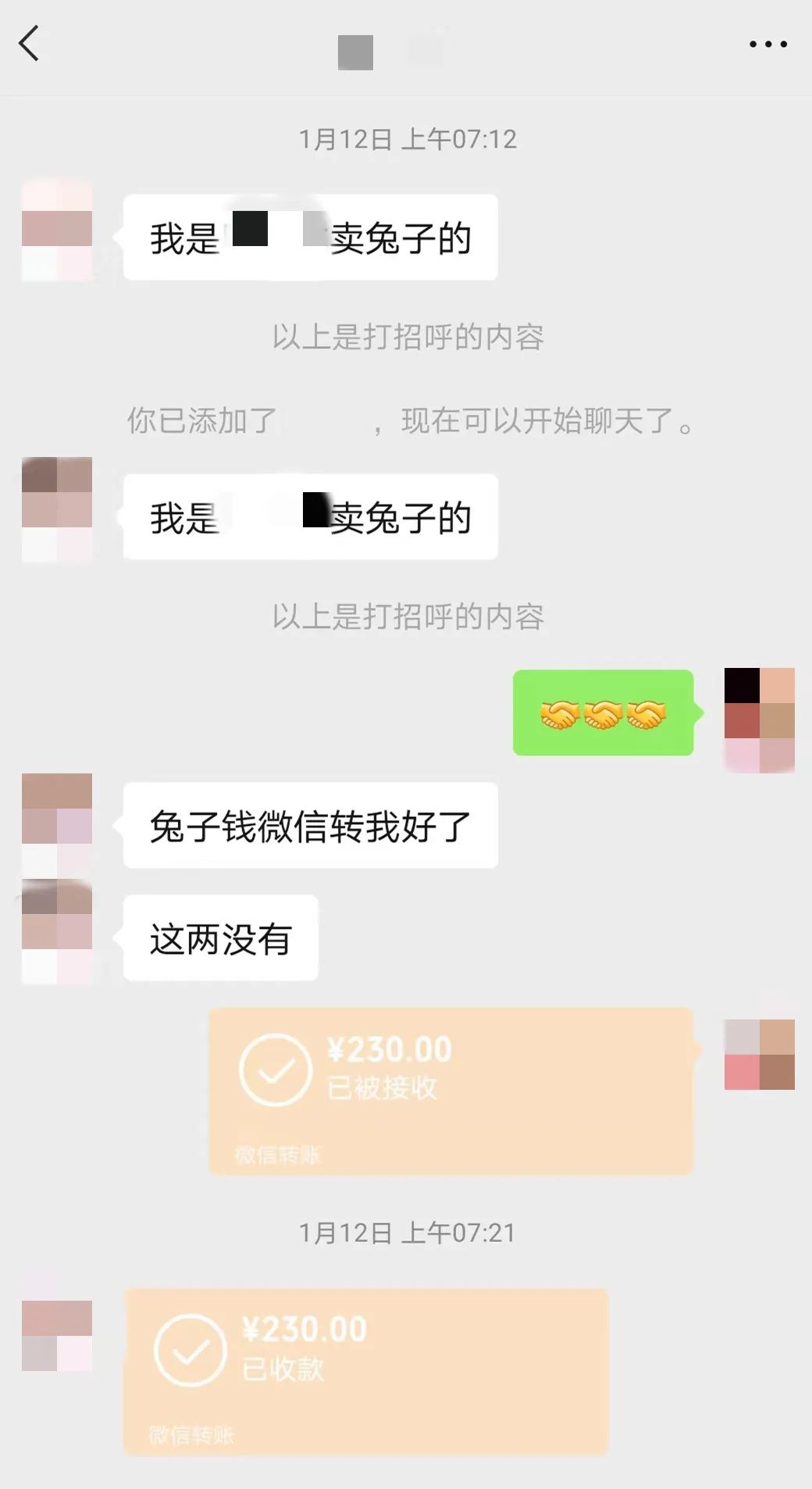Tap the handshake emoji message bubble
This screenshot has height=1489, width=812.
tap(601, 713)
